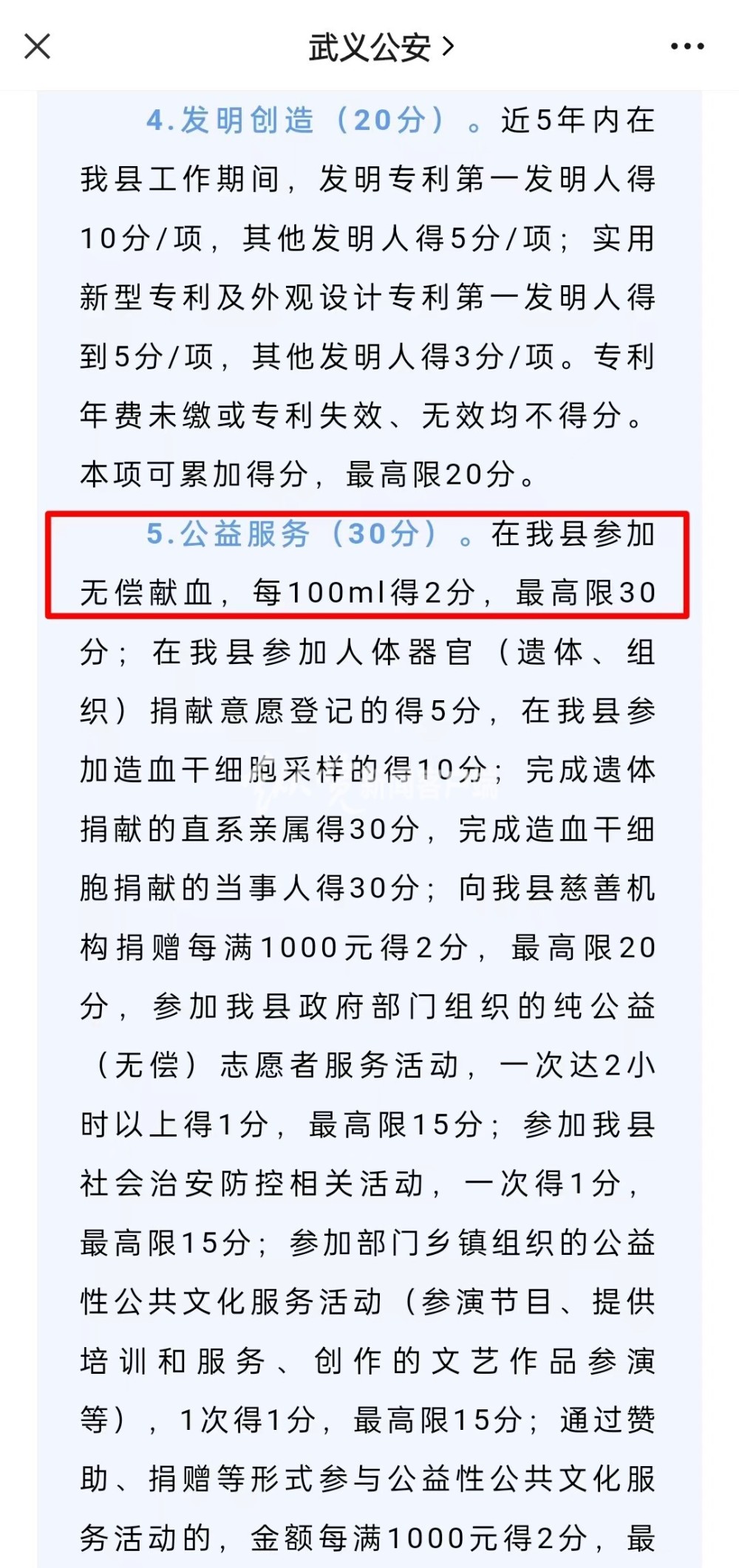Open the 武义公安 account page
This screenshot has height=1568, width=739.
tap(380, 47)
